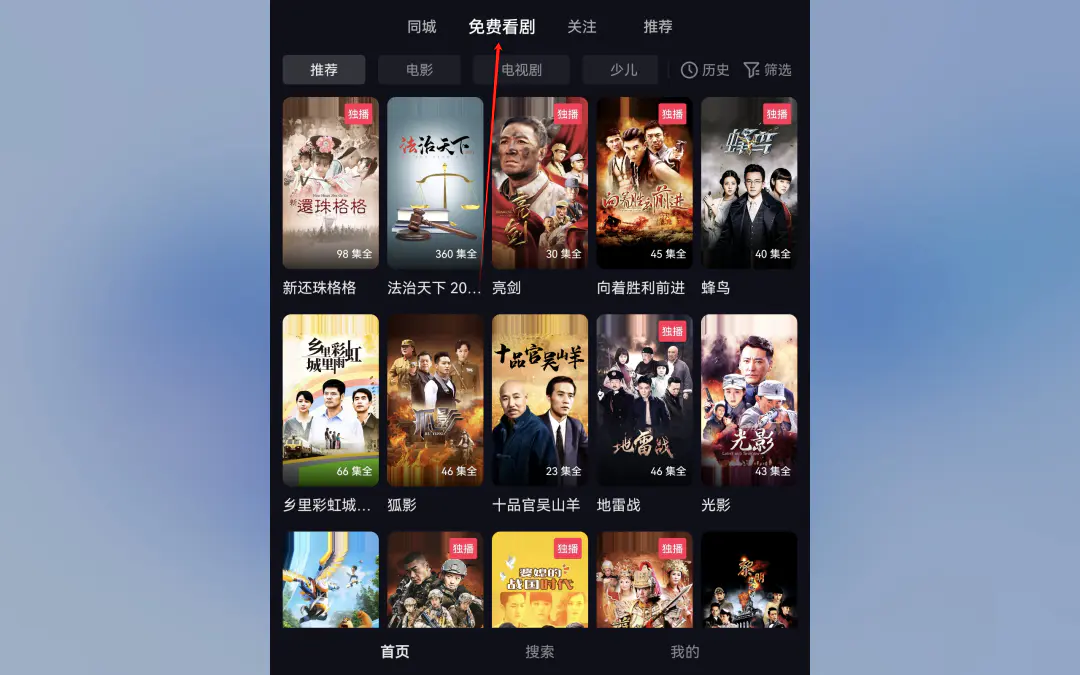
Task: Switch to the 同城 tab
Action: pyautogui.click(x=422, y=27)
